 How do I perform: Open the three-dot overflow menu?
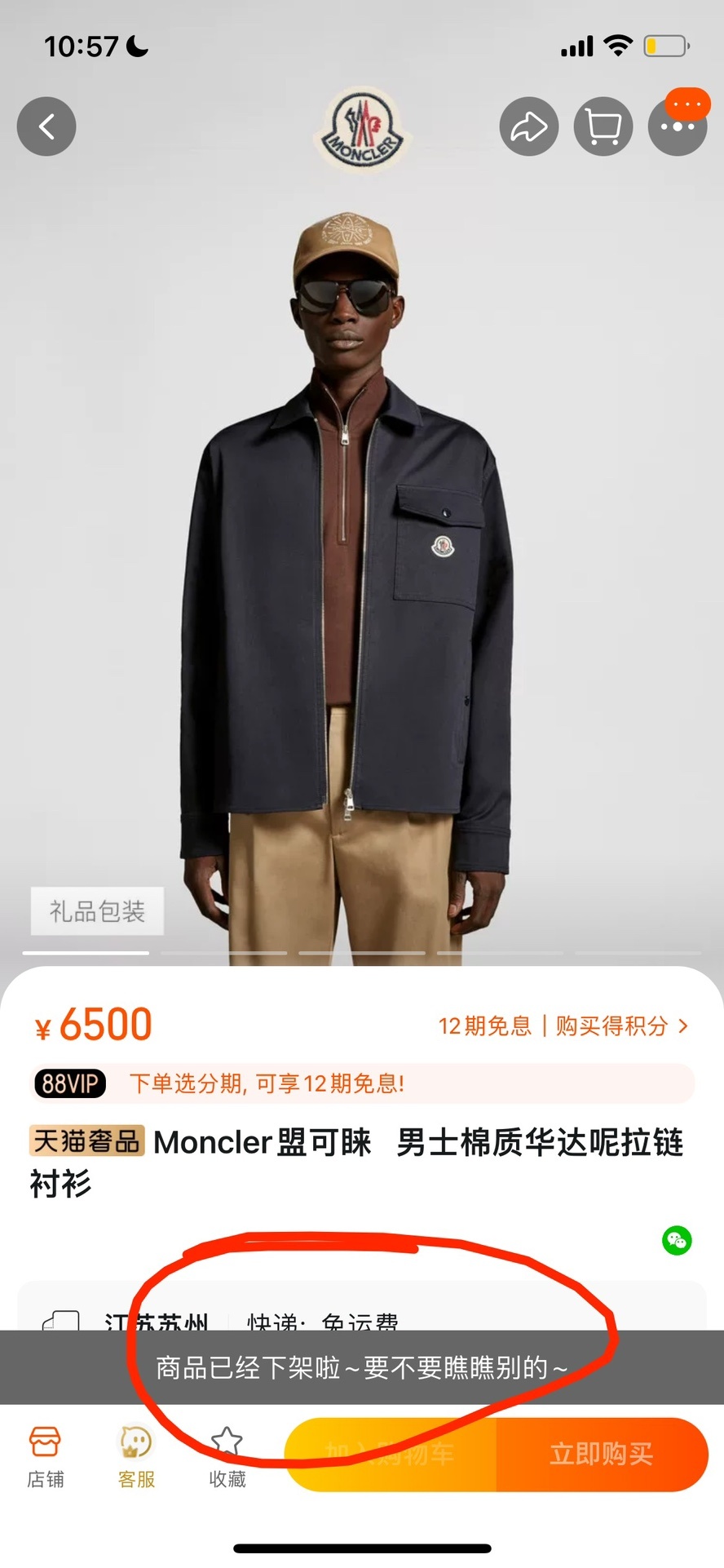(x=677, y=126)
